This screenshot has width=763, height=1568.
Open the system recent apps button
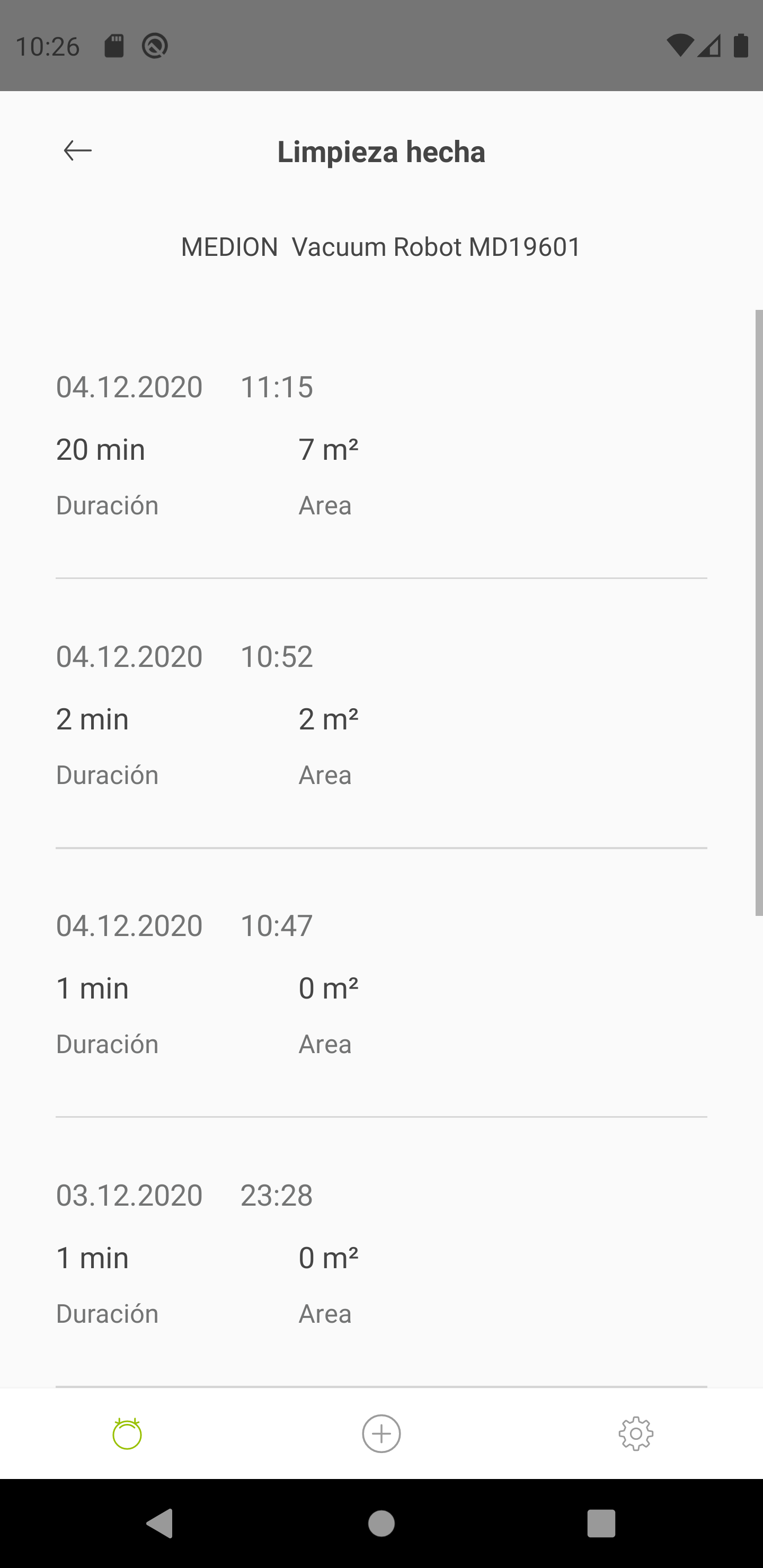(x=601, y=1524)
